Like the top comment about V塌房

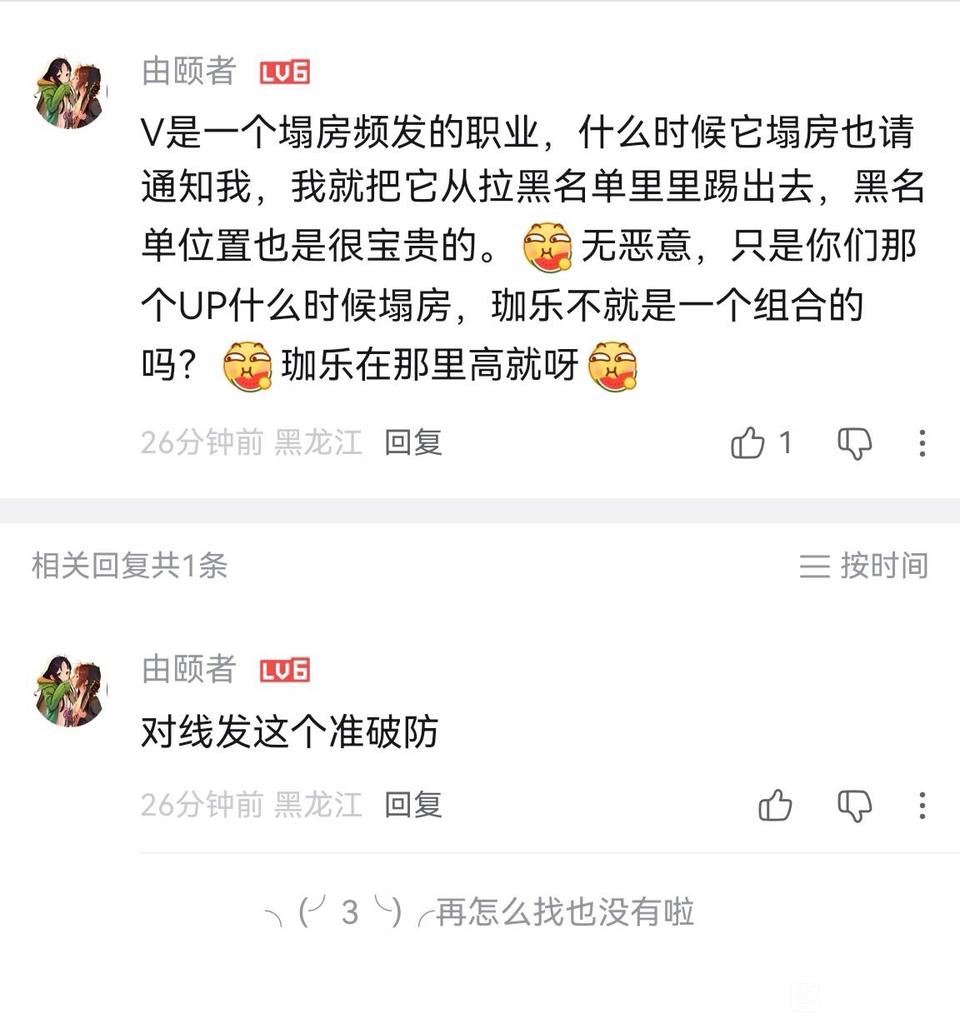748,443
